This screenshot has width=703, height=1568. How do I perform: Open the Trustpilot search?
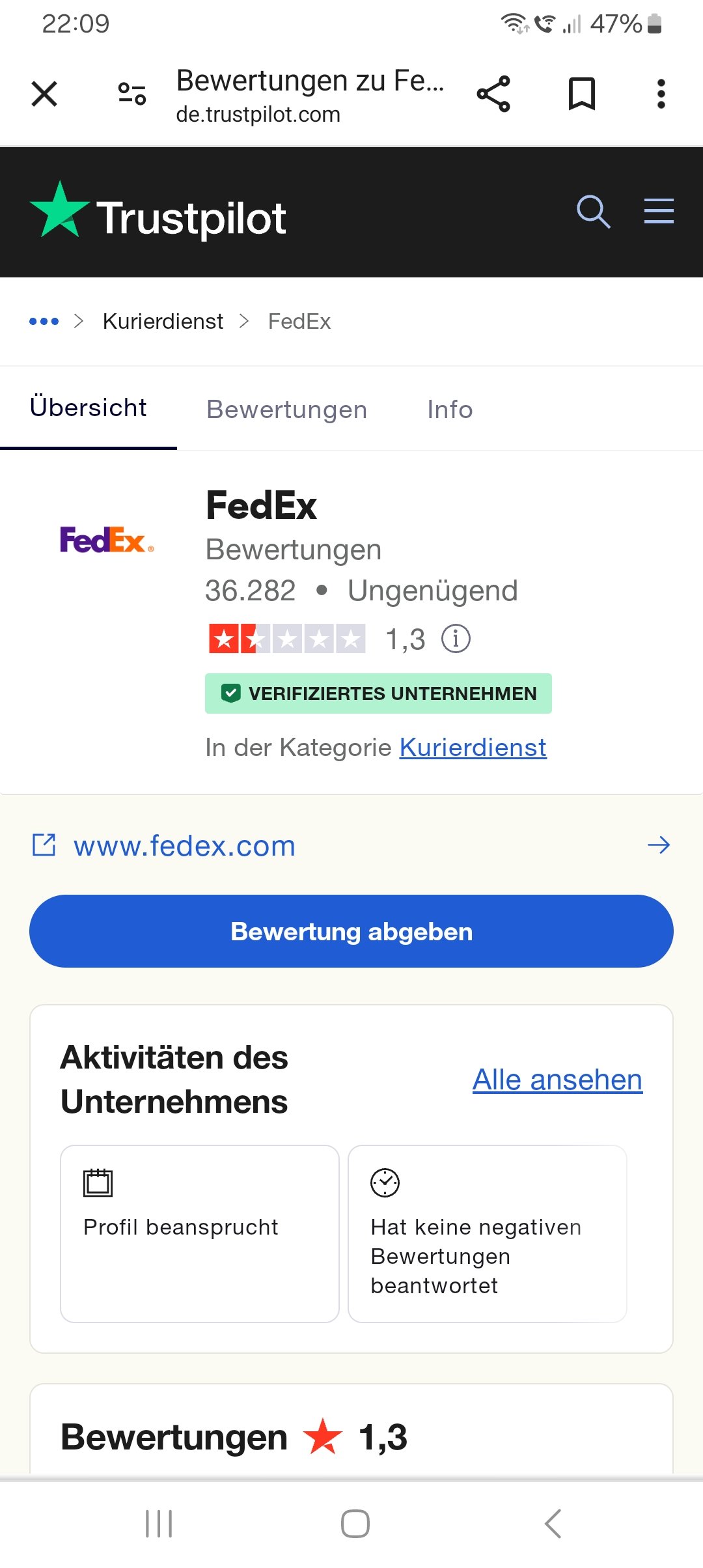pos(594,212)
